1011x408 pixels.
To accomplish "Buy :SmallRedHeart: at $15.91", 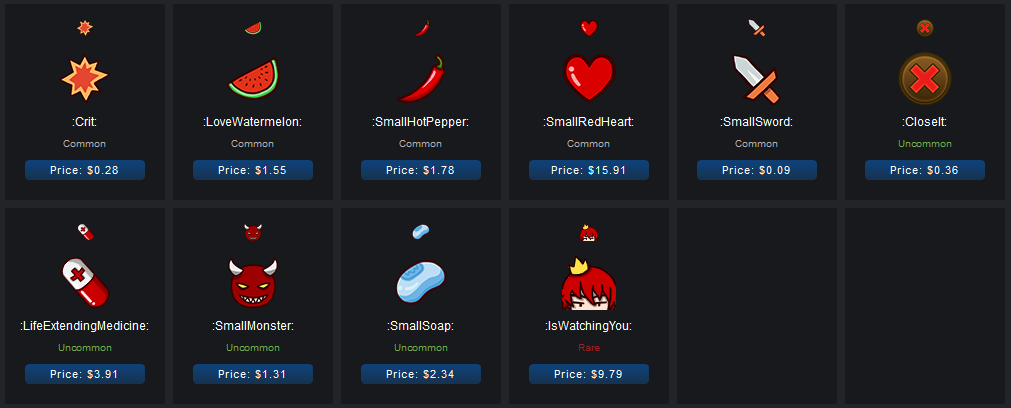I will point(589,170).
